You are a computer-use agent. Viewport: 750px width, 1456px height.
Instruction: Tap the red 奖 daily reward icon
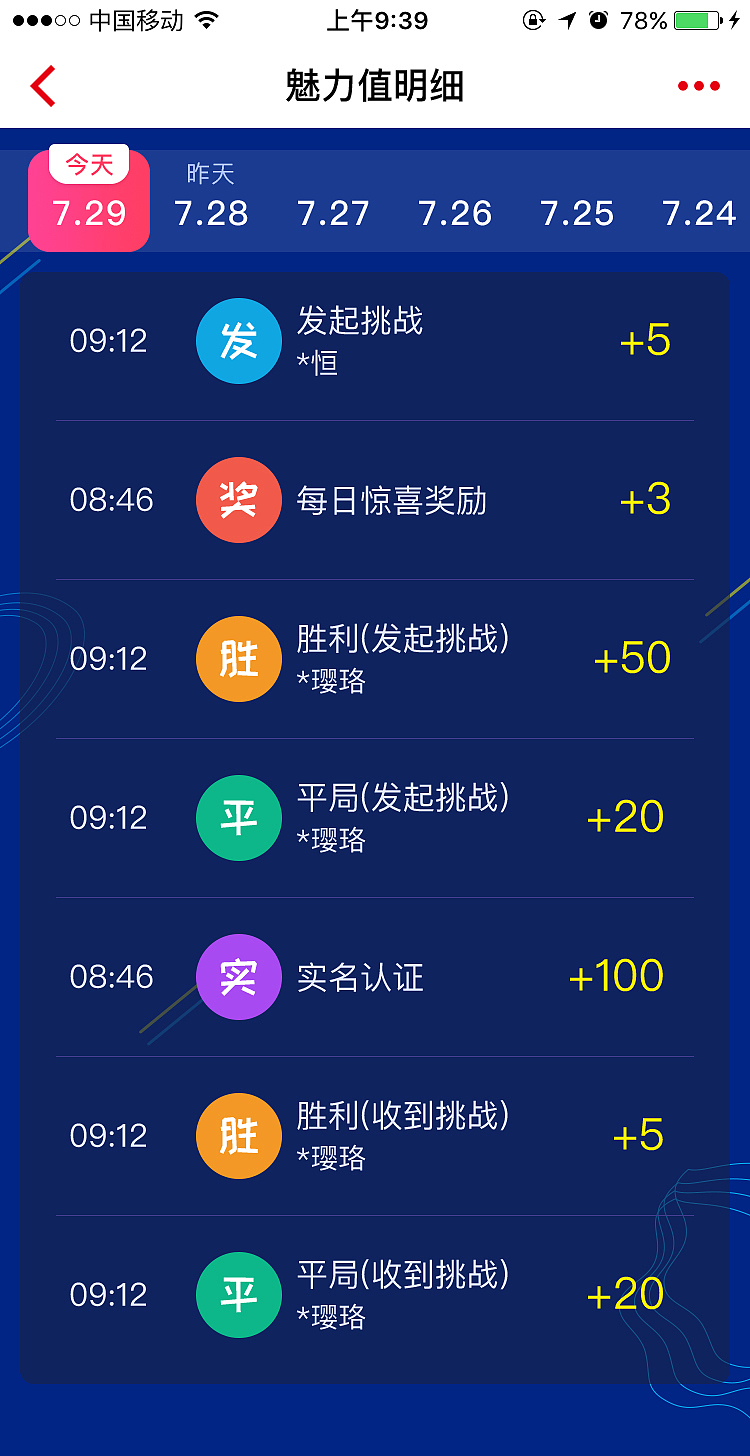tap(238, 500)
